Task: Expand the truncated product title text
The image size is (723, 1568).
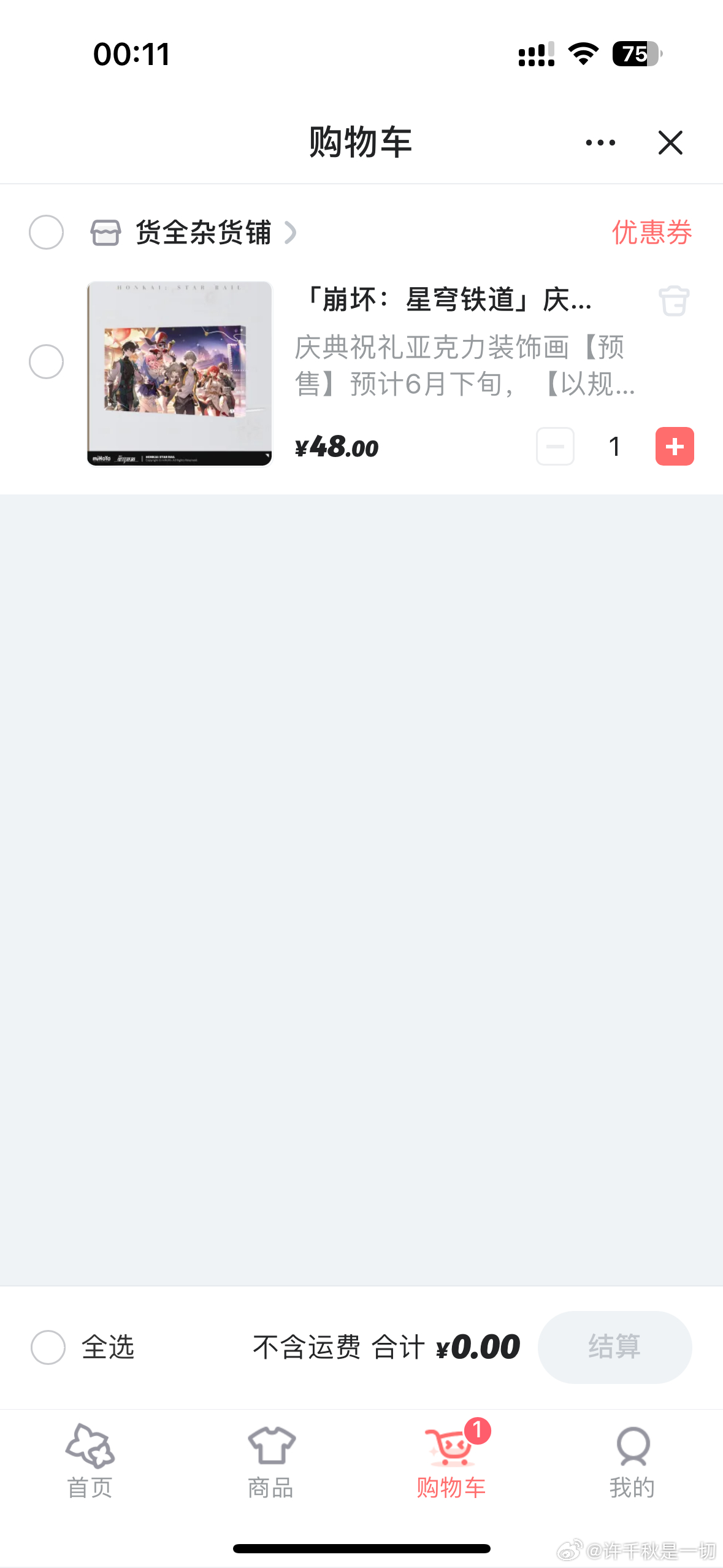Action: tap(449, 302)
